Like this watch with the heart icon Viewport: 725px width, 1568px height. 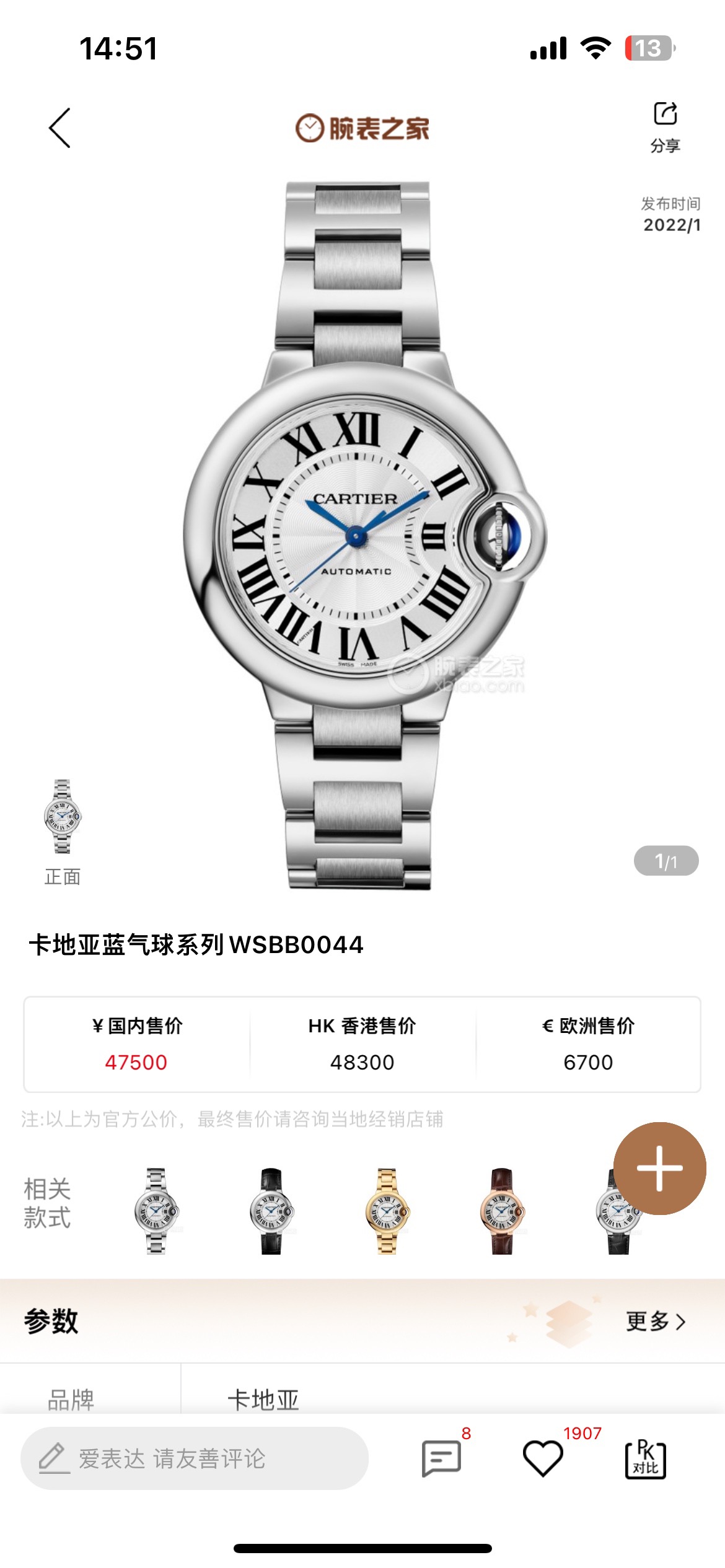coord(543,1458)
